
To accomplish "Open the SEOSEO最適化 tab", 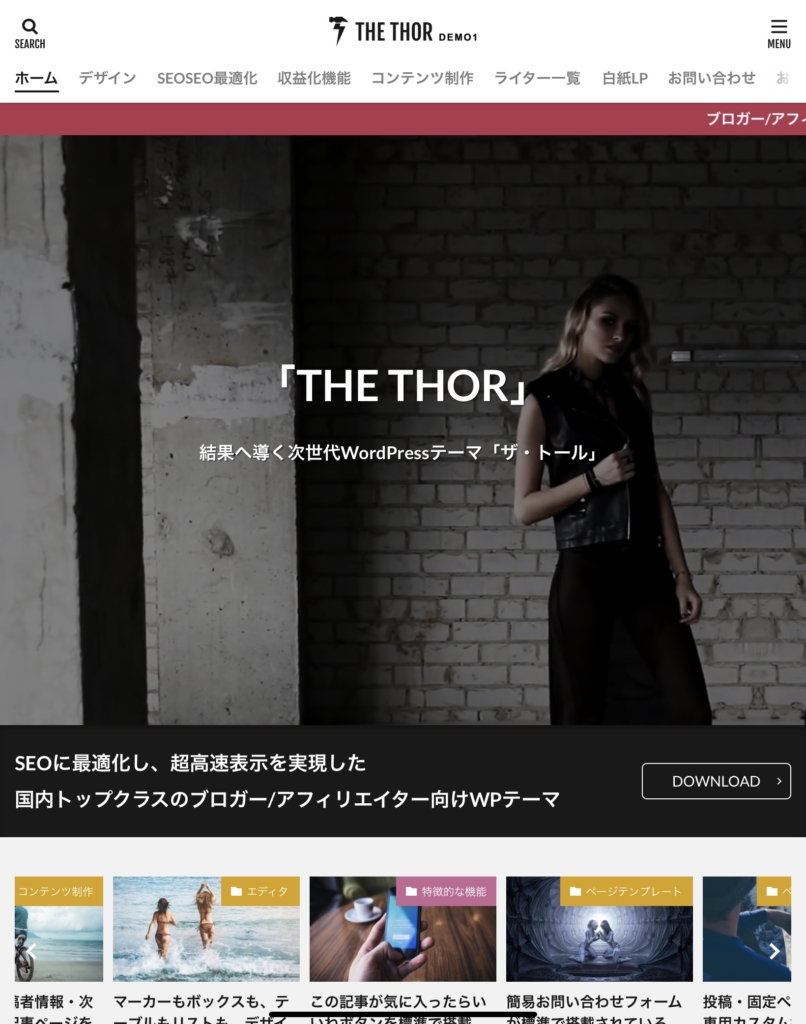I will (x=206, y=78).
